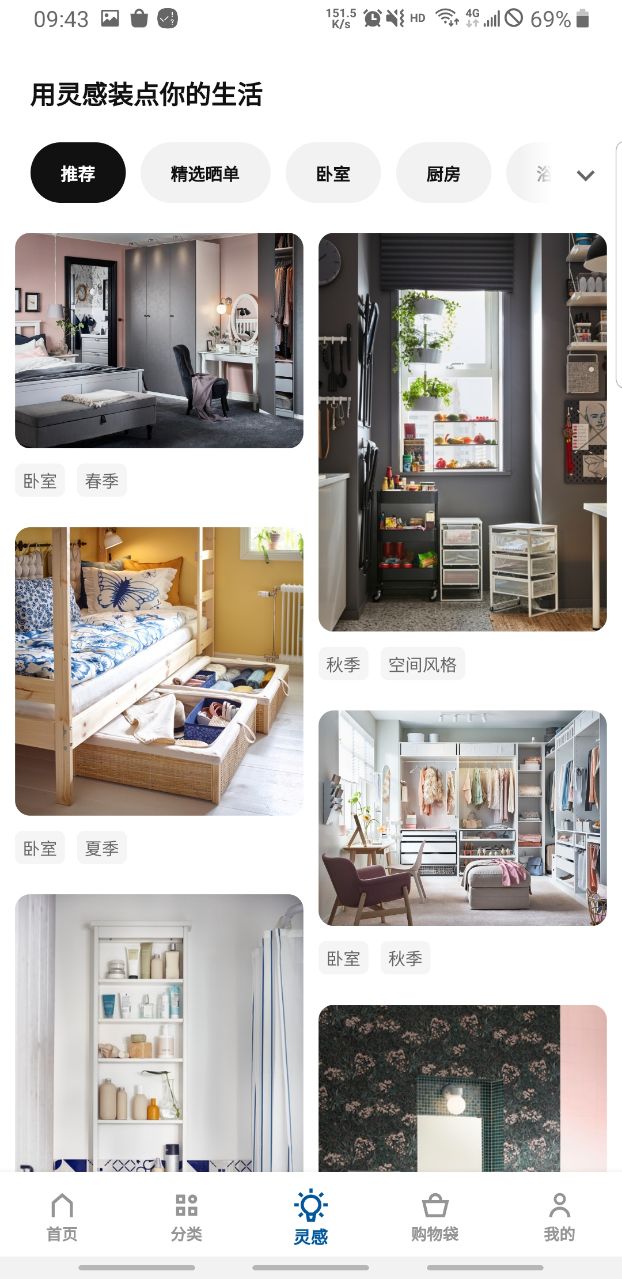Expand the category list with the chevron
The height and width of the screenshot is (1279, 622).
tap(585, 175)
